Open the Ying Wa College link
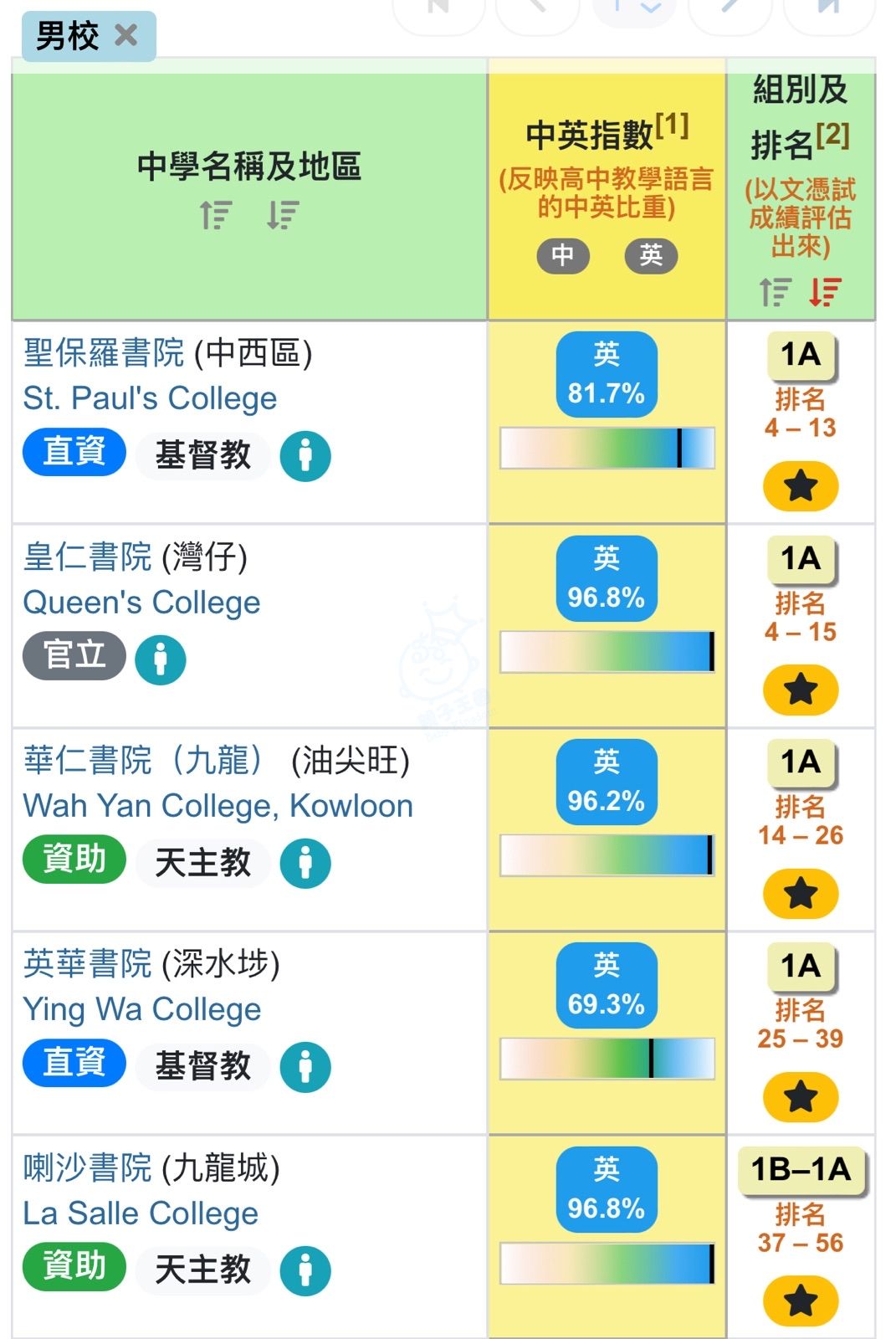896x1339 pixels. click(141, 1008)
